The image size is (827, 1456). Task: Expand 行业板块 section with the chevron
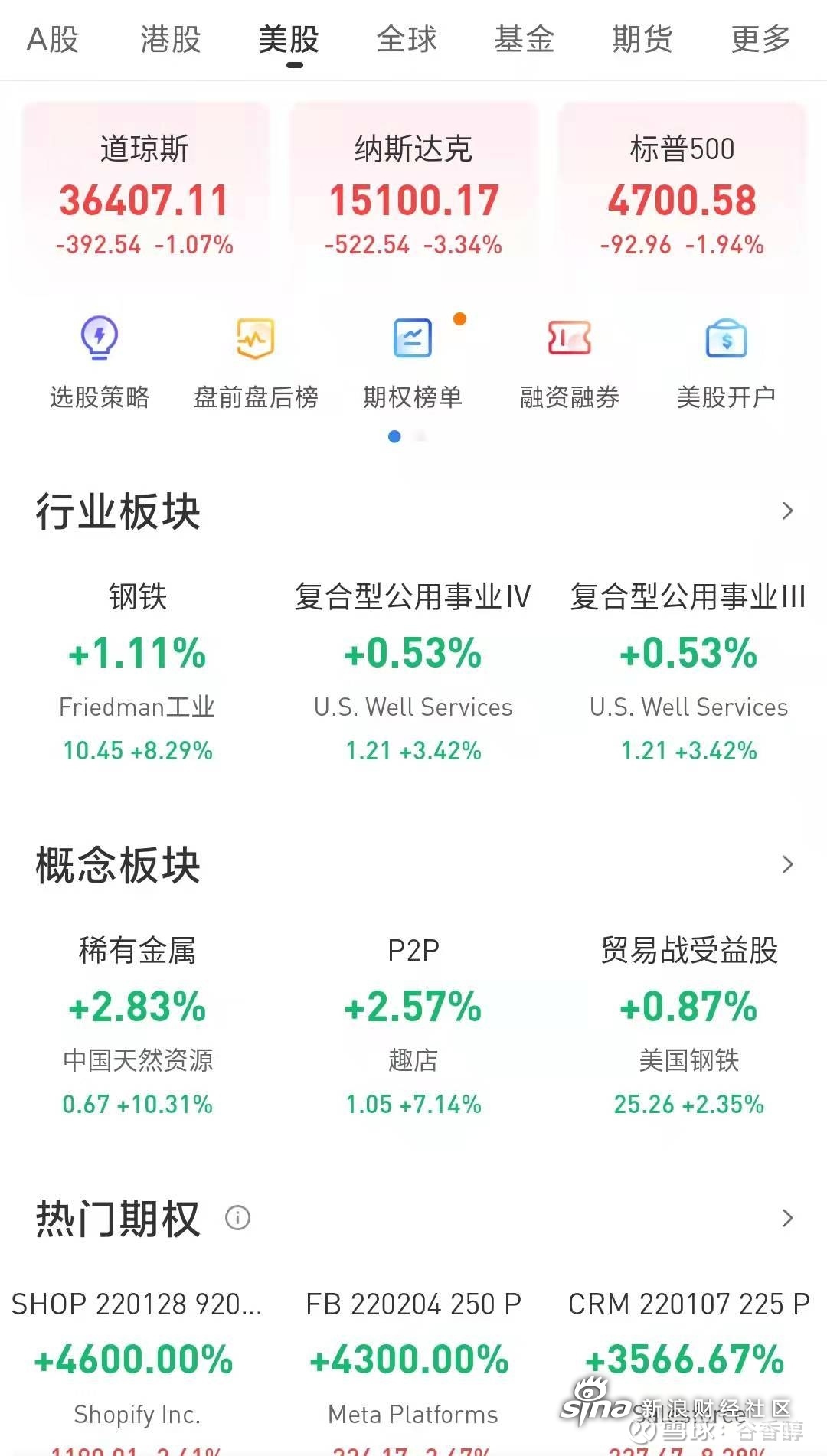click(787, 511)
